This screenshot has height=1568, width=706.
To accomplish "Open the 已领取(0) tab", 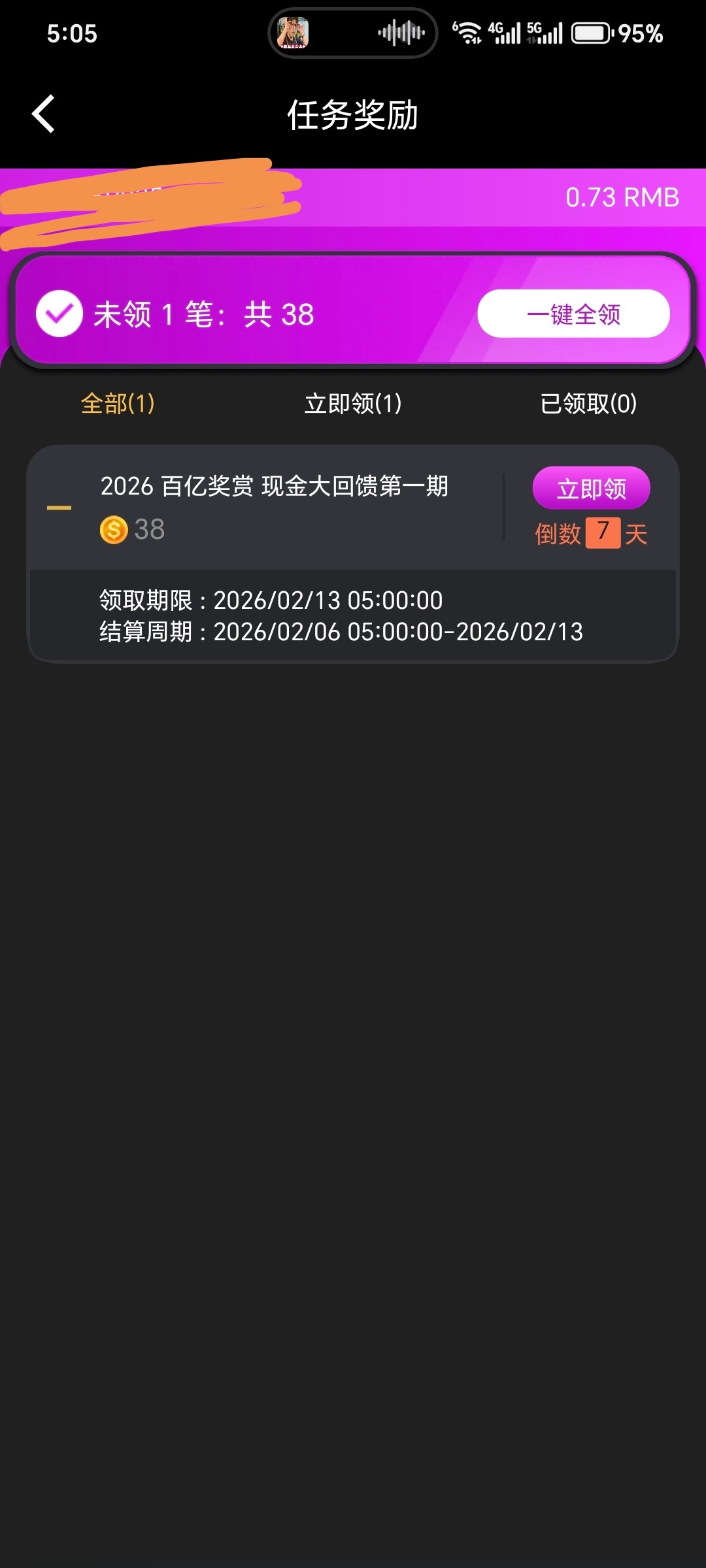I will point(588,404).
